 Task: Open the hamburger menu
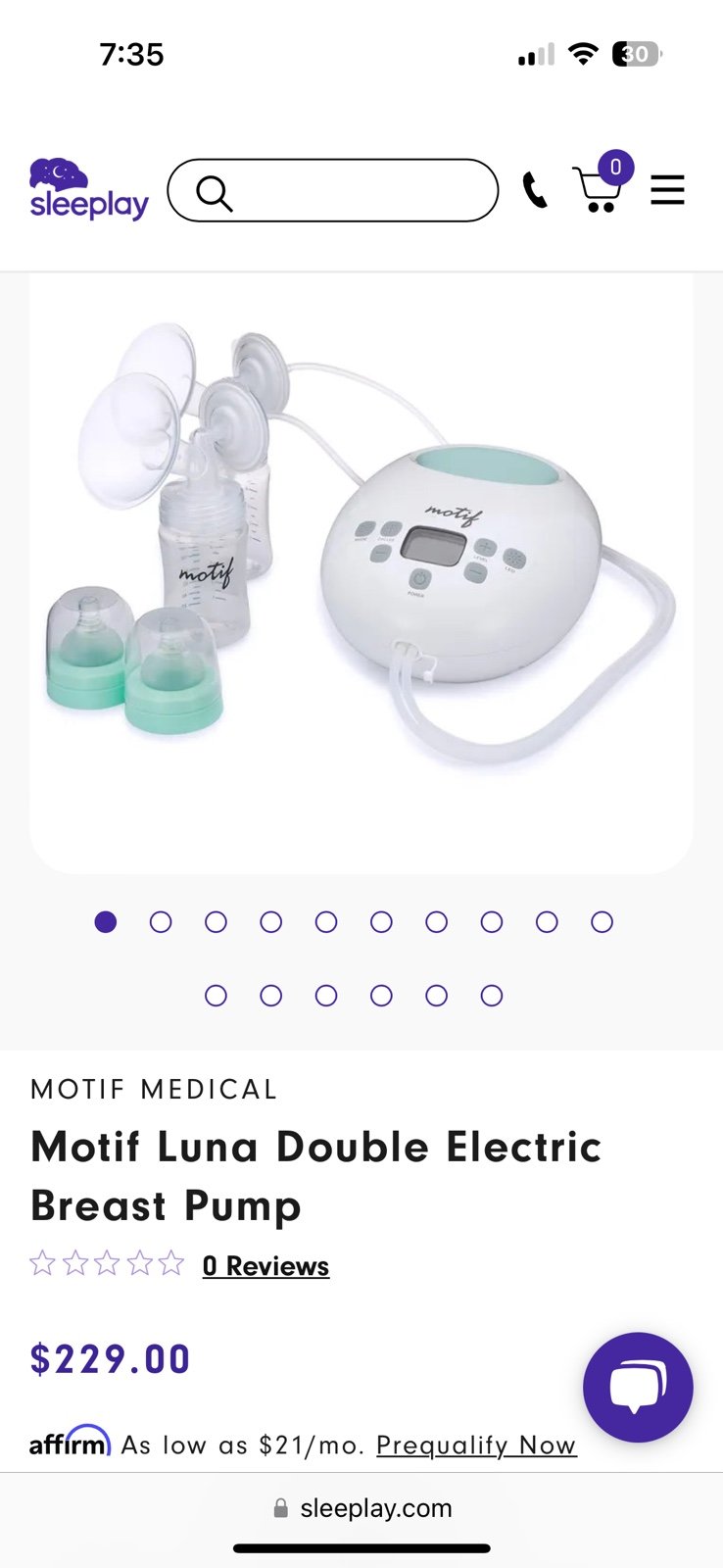(x=667, y=189)
